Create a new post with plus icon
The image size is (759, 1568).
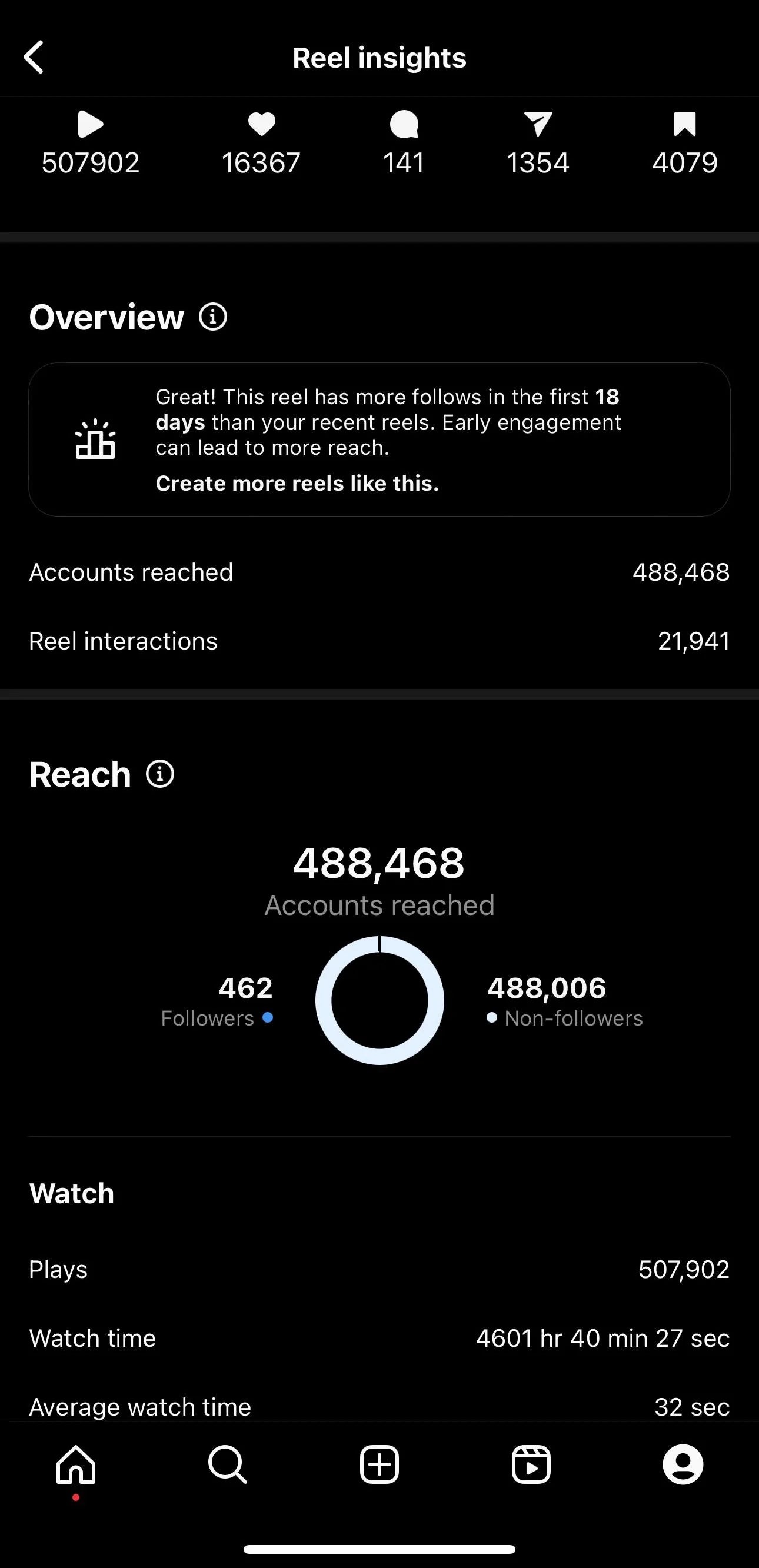(x=379, y=1464)
